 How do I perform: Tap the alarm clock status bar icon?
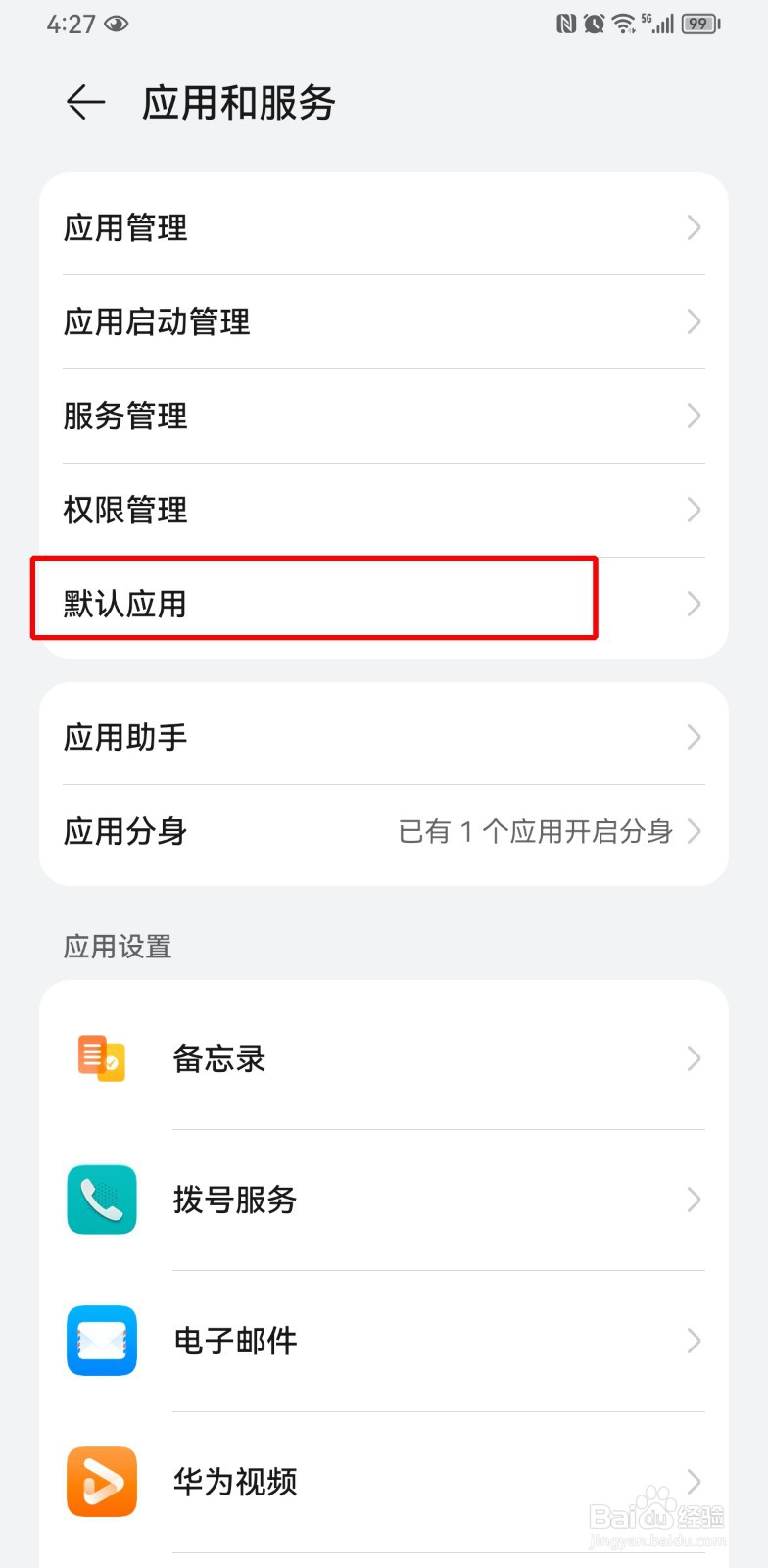point(596,22)
